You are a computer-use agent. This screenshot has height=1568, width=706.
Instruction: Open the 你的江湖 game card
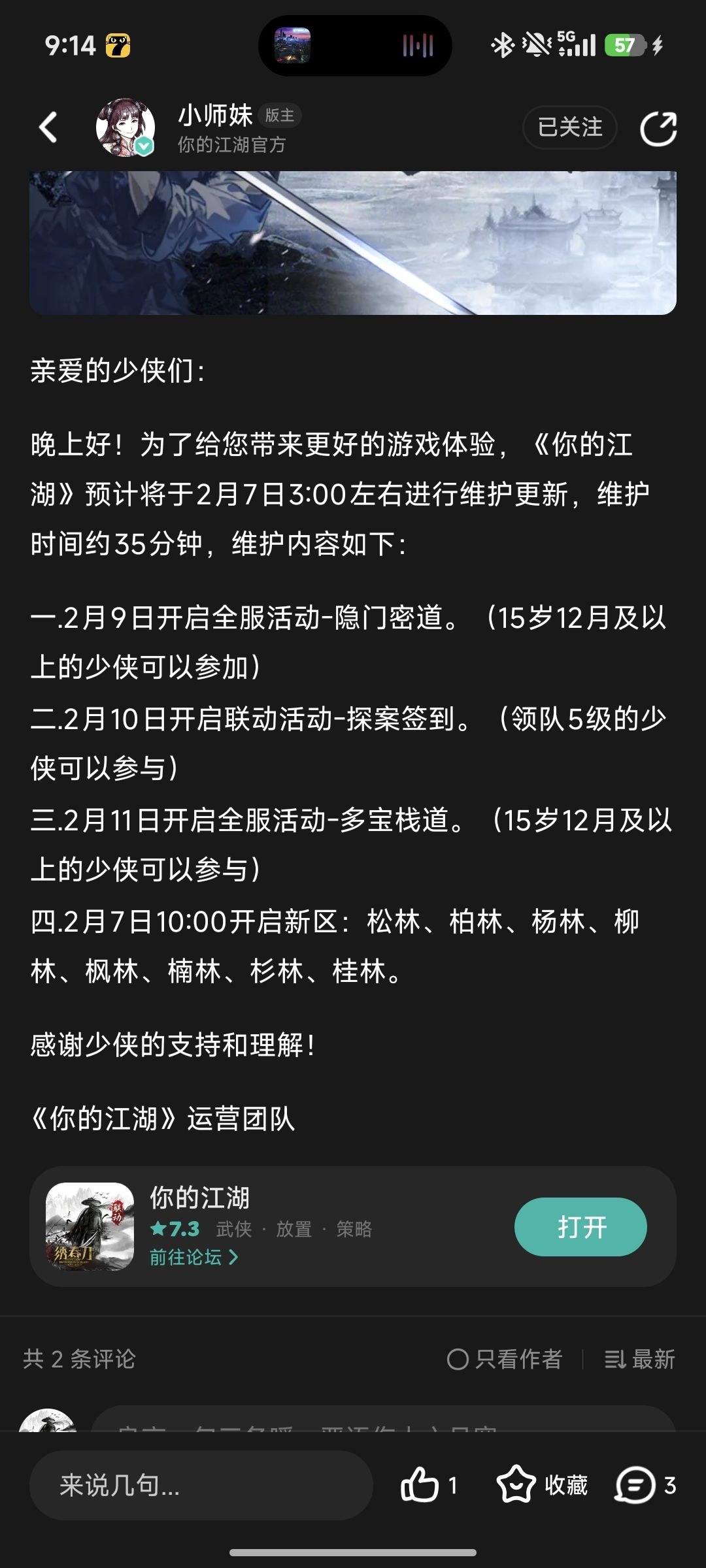coord(353,1226)
